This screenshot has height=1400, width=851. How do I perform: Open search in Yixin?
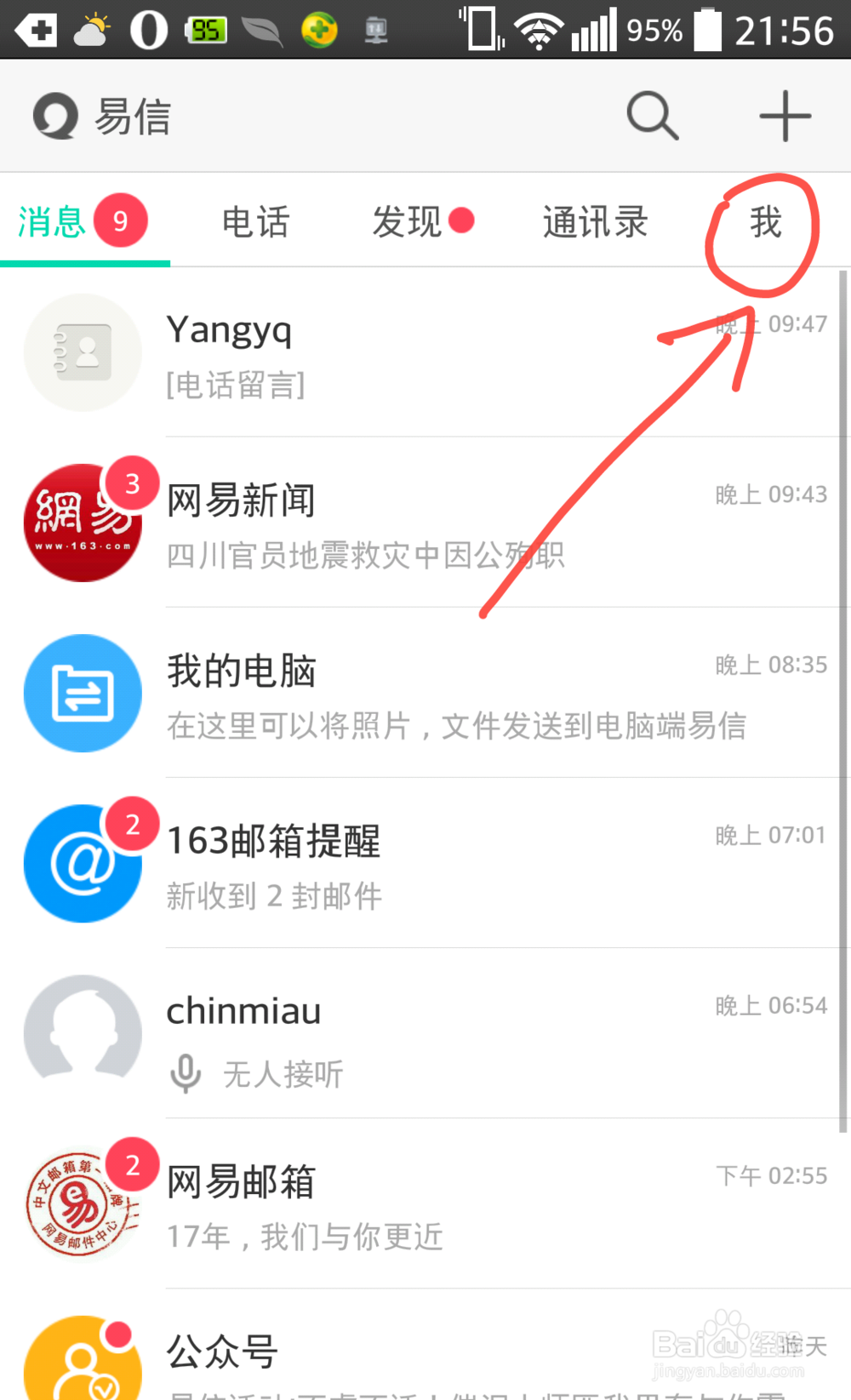tap(651, 117)
